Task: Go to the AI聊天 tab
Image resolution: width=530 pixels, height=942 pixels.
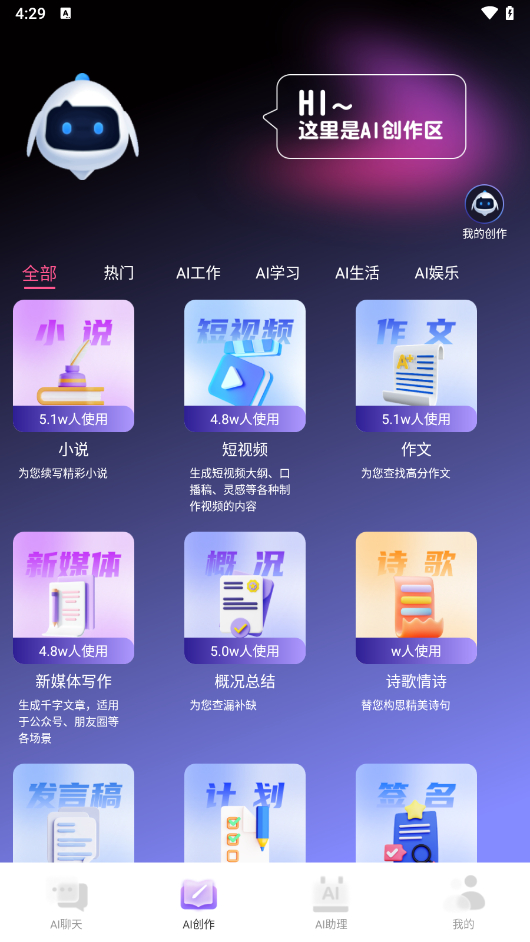Action: (66, 903)
